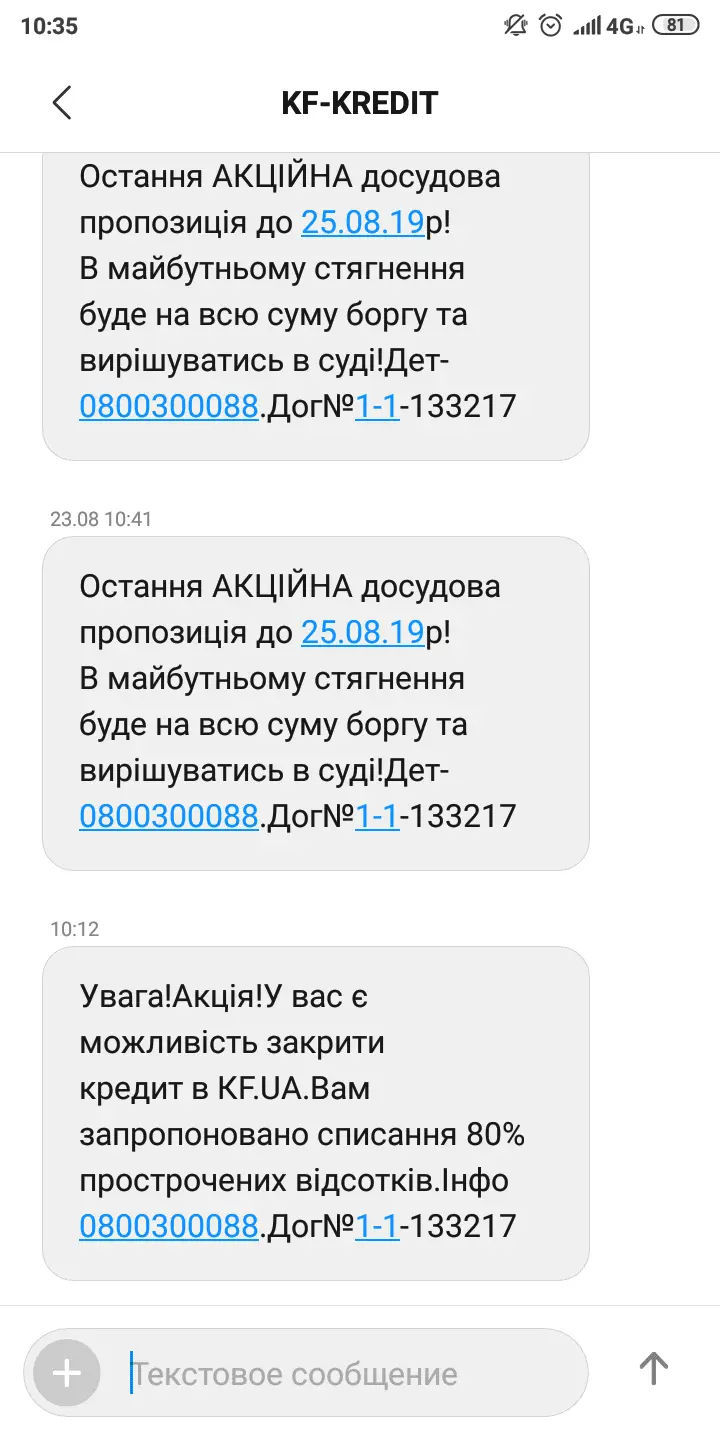
Task: Open the 1-1 link in the 10:12 message
Action: (377, 1226)
